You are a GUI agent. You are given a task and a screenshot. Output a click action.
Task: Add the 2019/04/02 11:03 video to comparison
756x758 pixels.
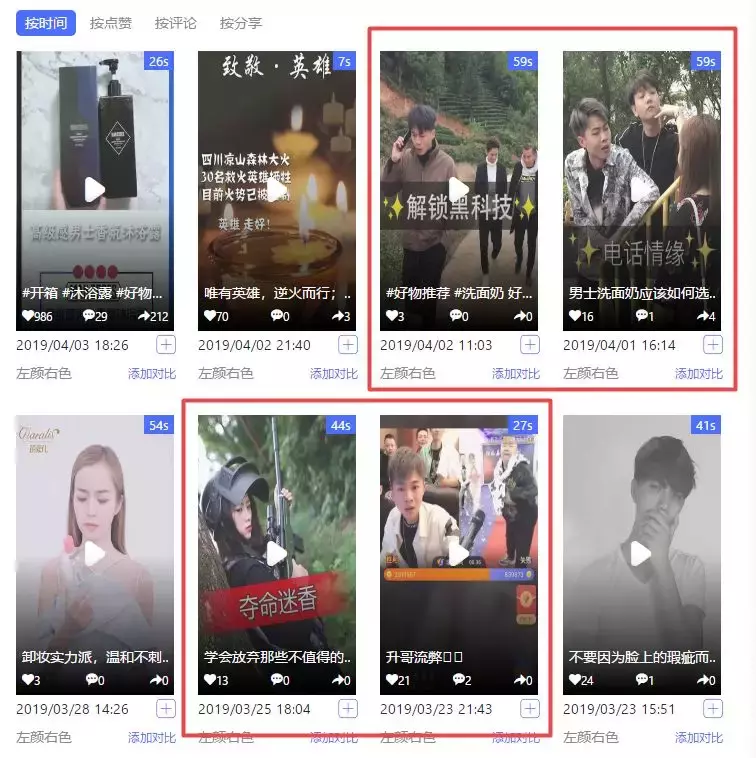point(515,374)
